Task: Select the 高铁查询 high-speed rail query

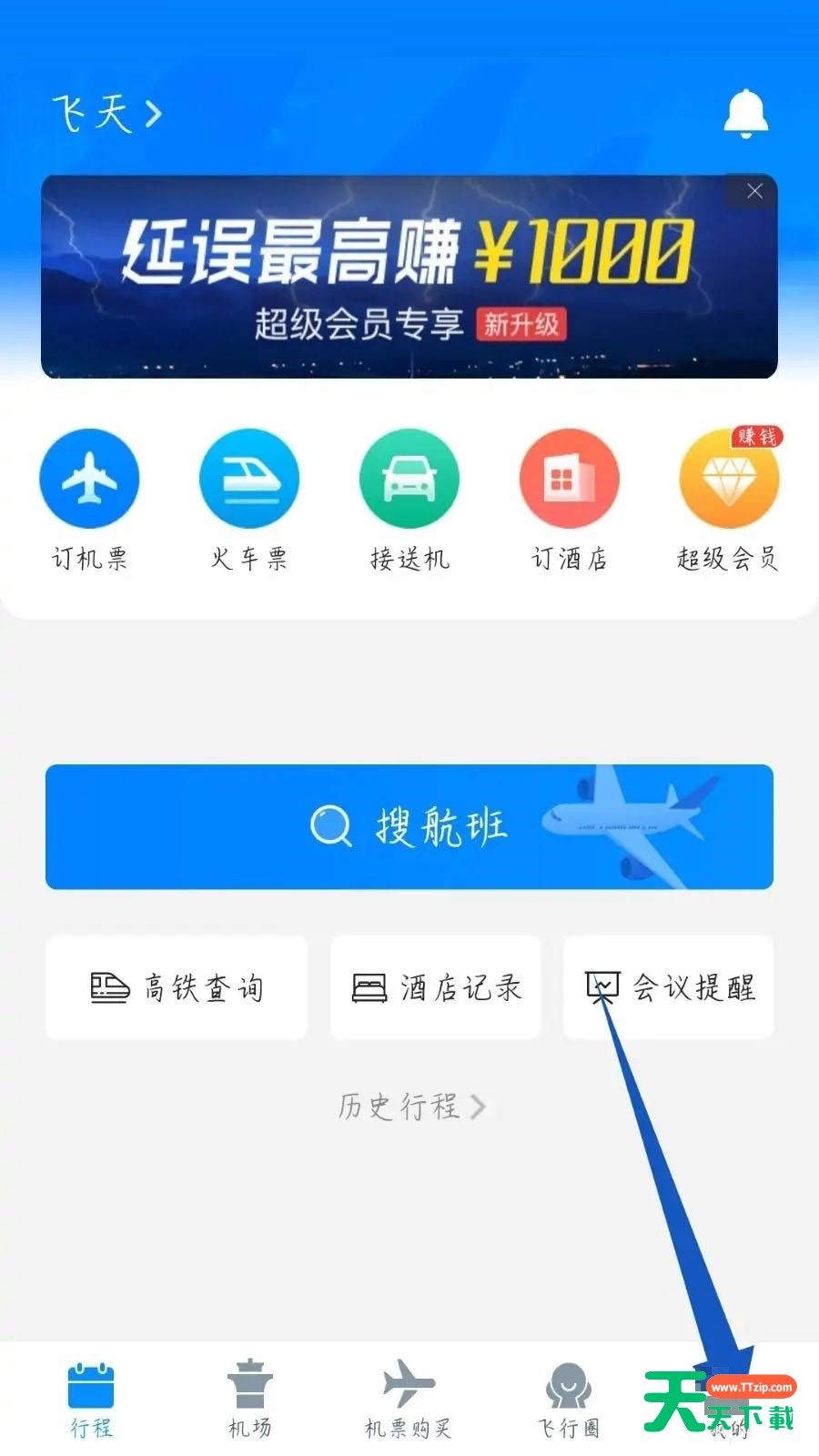Action: pyautogui.click(x=176, y=987)
